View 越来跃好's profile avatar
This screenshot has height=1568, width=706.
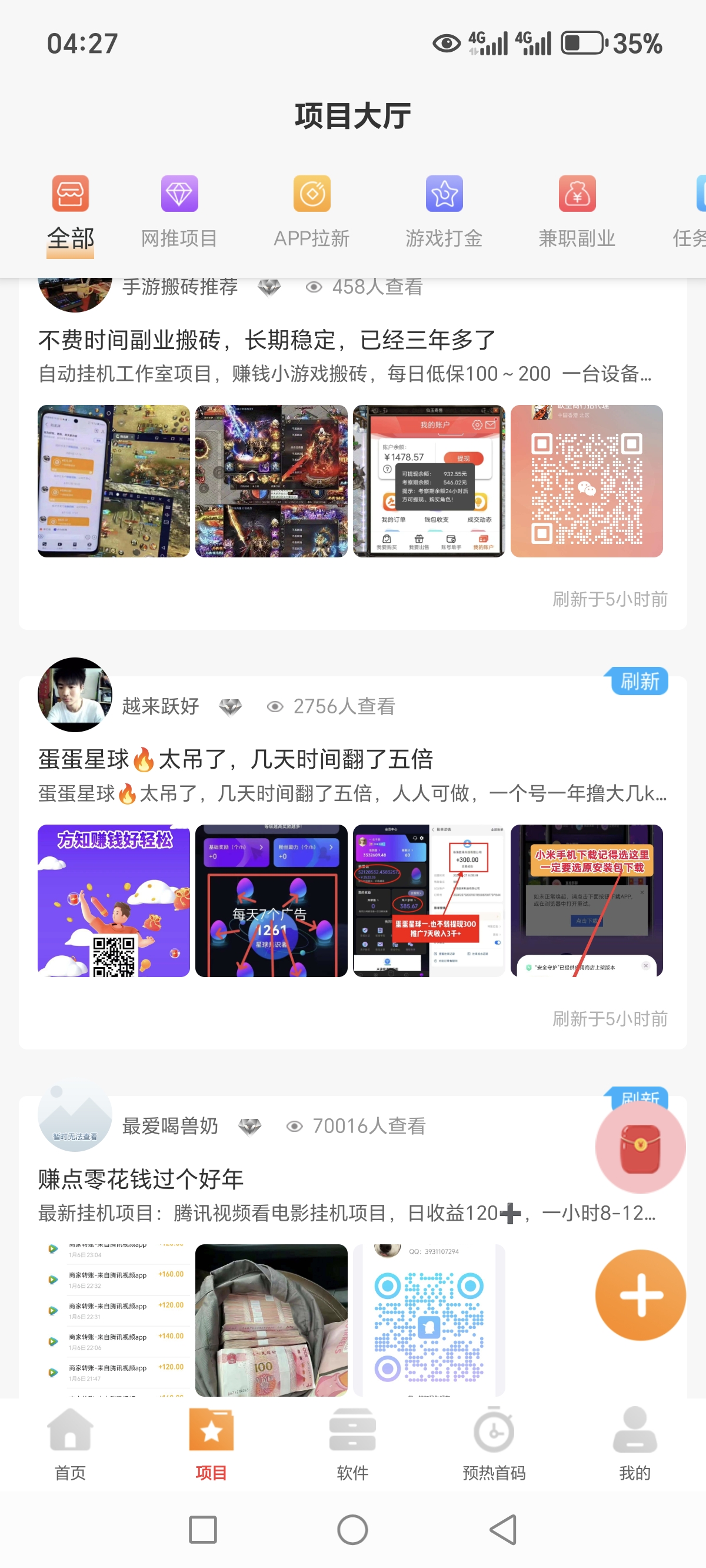(75, 695)
